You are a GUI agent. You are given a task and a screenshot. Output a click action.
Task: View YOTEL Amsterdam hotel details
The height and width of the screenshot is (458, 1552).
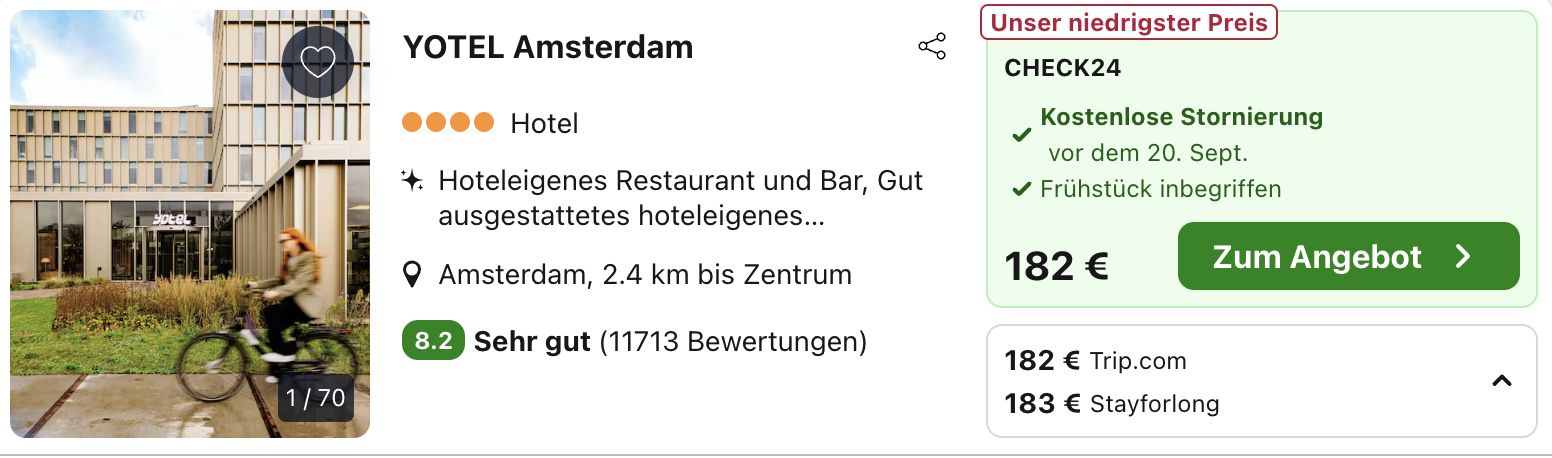[547, 47]
